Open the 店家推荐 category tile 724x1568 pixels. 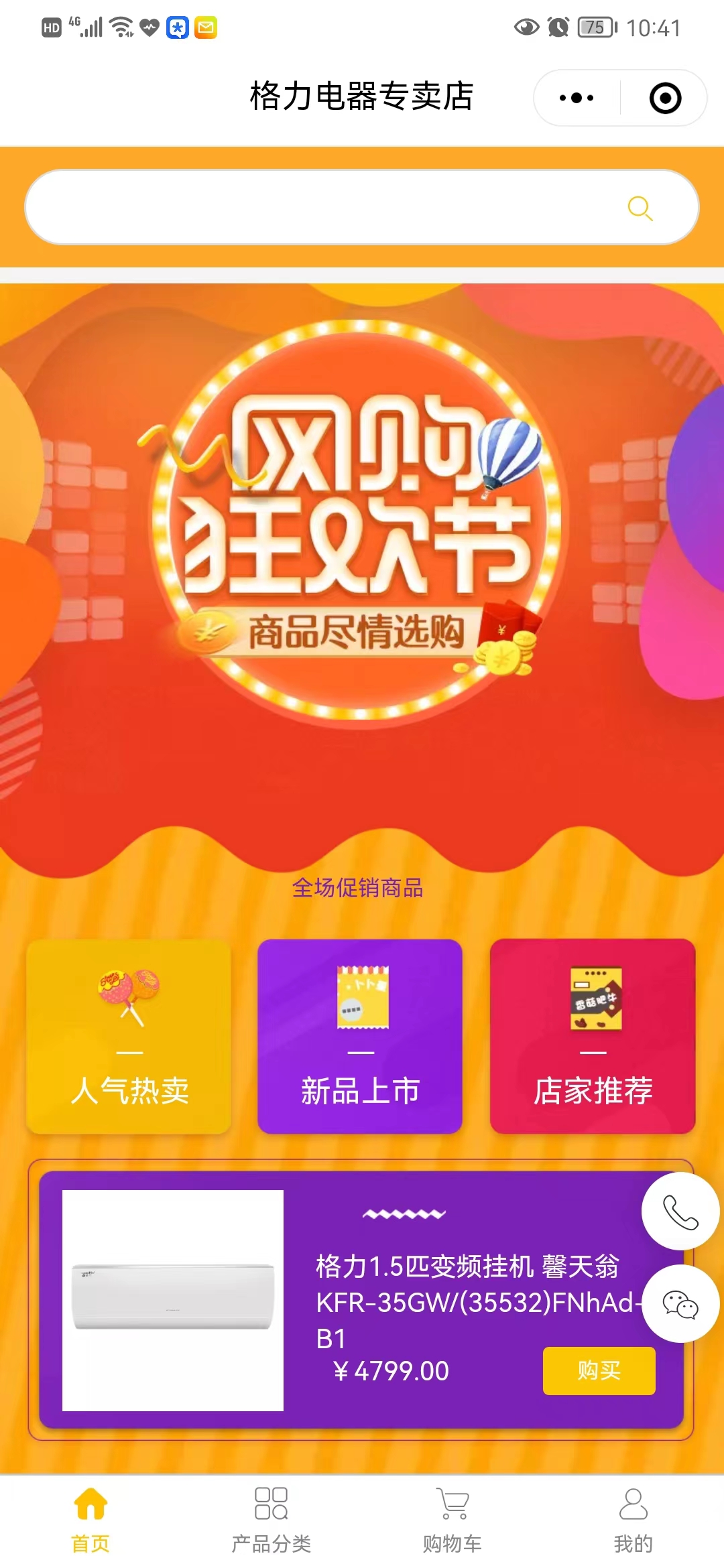click(593, 1037)
